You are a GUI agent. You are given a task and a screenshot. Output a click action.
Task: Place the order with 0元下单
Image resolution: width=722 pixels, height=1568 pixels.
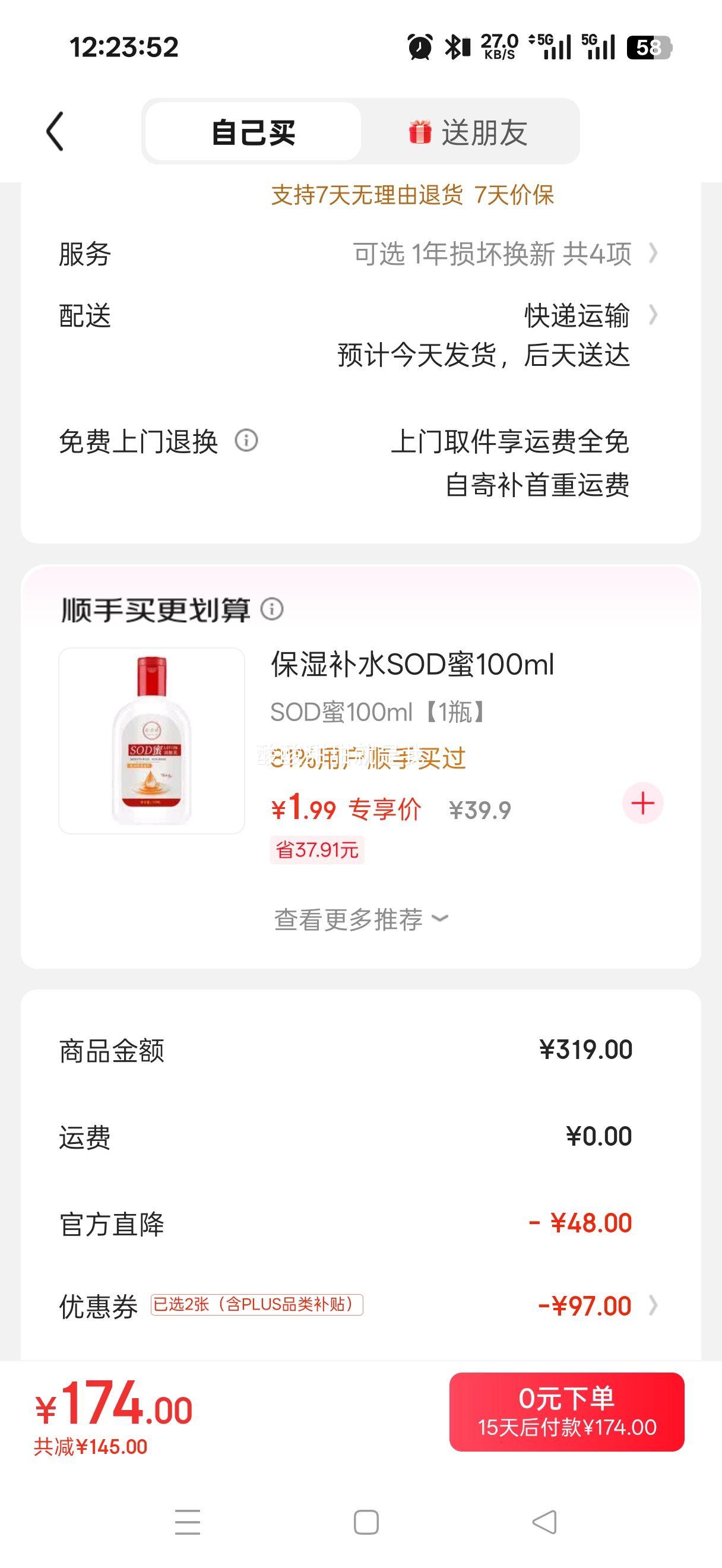(566, 1412)
